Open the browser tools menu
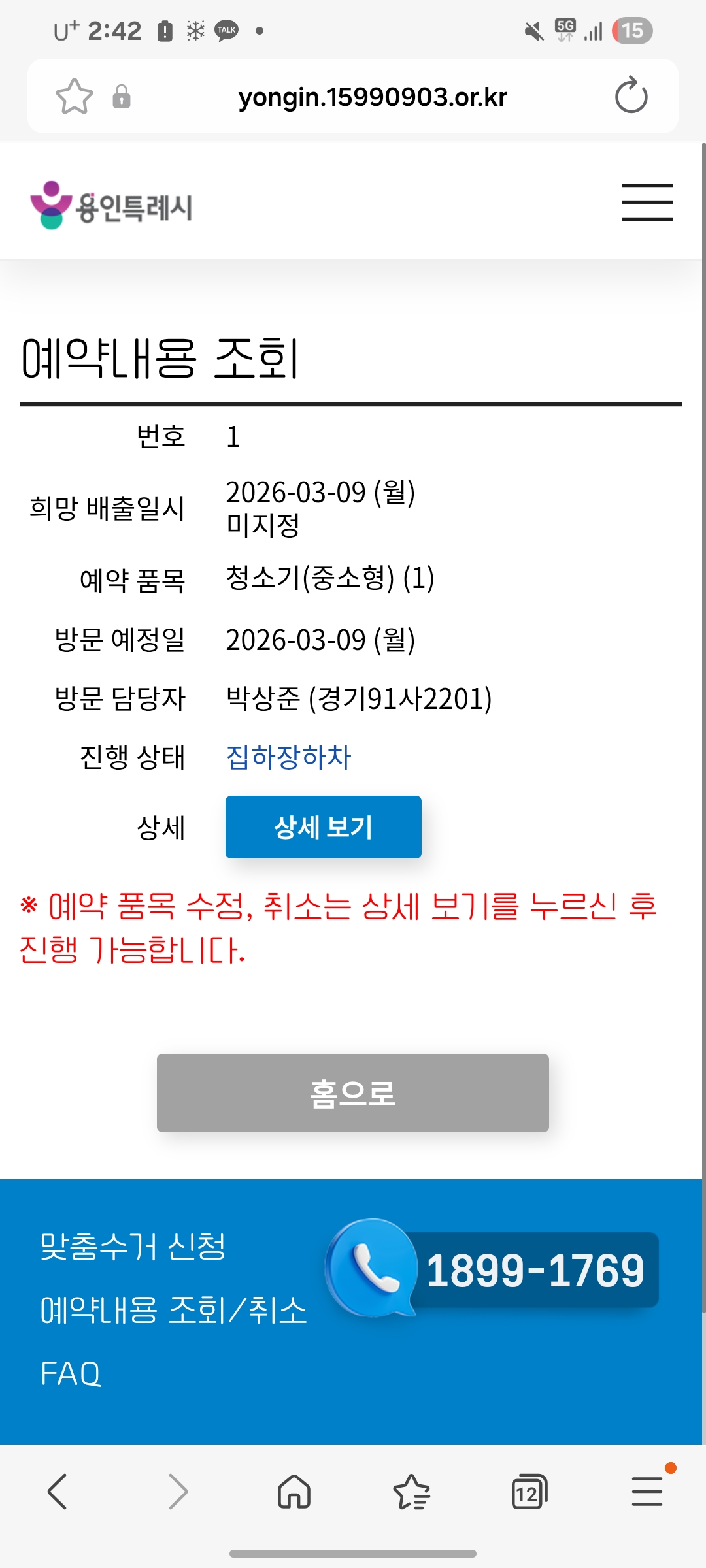The height and width of the screenshot is (1568, 706). click(647, 1492)
